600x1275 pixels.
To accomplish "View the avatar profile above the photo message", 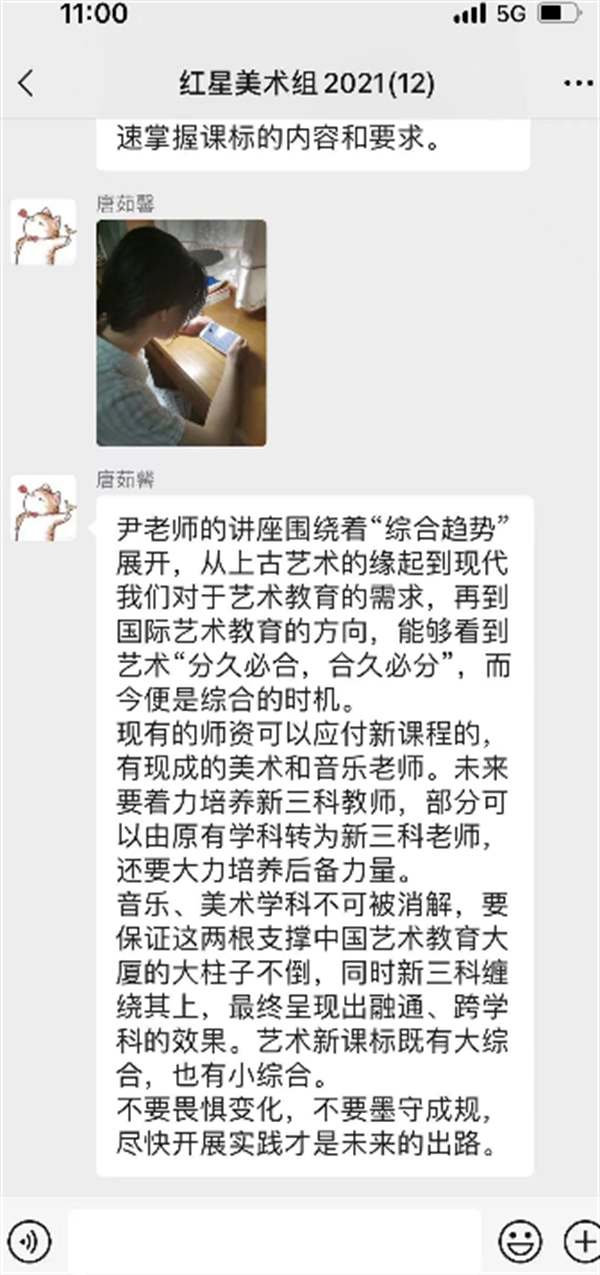I will tap(43, 232).
